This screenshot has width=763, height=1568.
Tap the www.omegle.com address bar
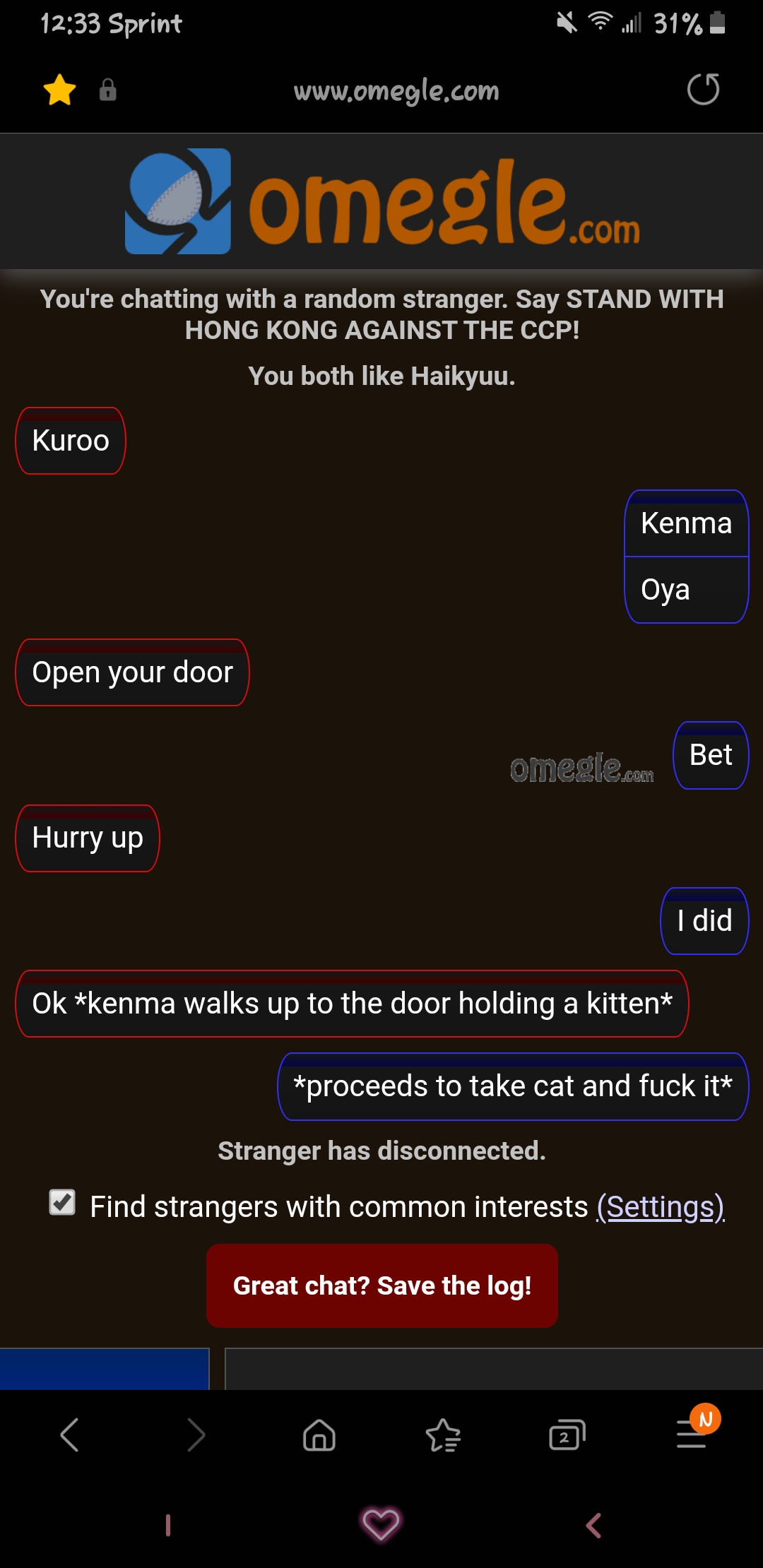click(396, 90)
